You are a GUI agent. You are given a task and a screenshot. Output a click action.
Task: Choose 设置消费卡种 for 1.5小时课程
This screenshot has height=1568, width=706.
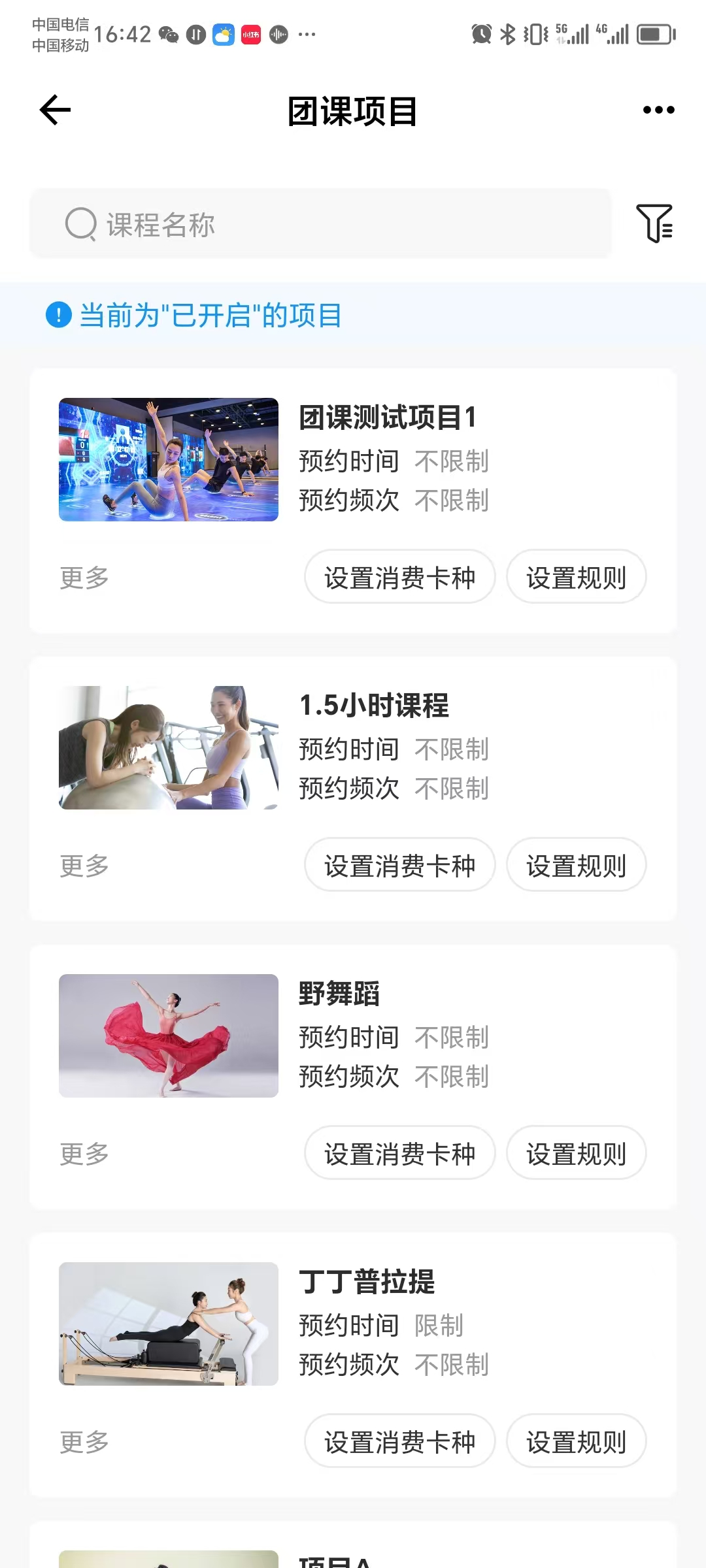(400, 865)
